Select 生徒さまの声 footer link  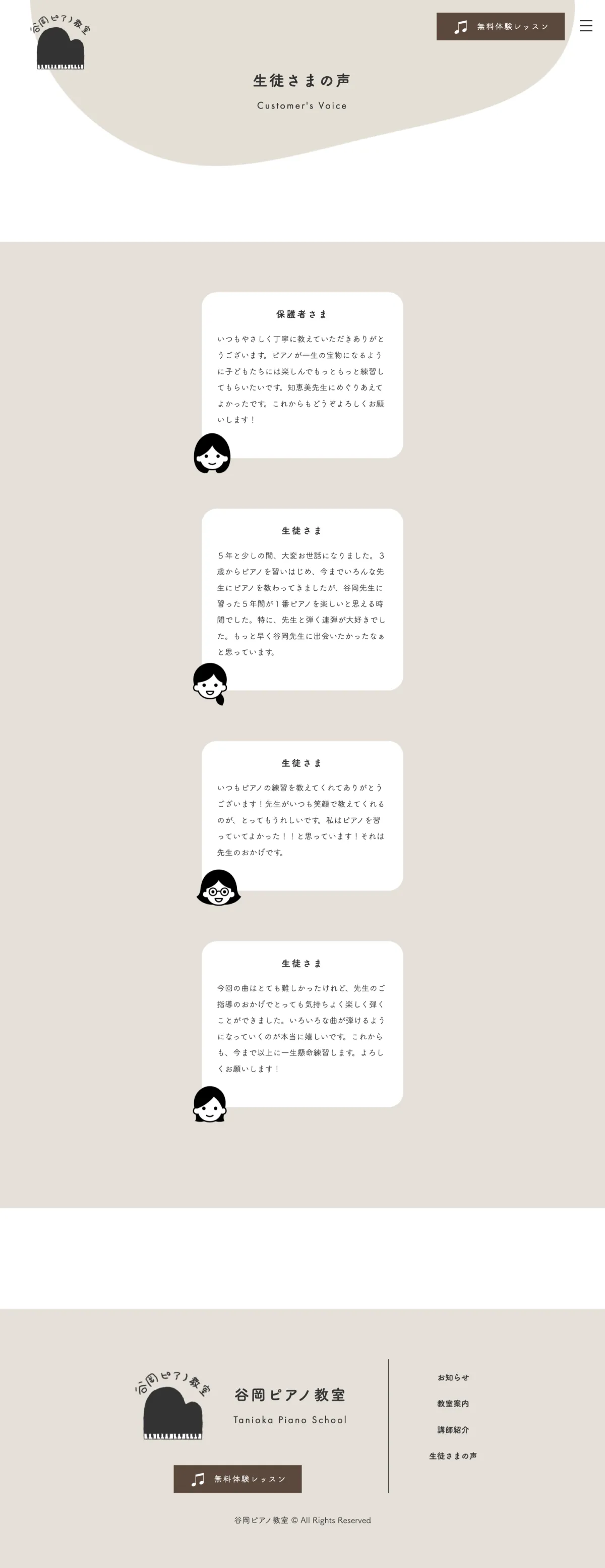click(x=453, y=1455)
